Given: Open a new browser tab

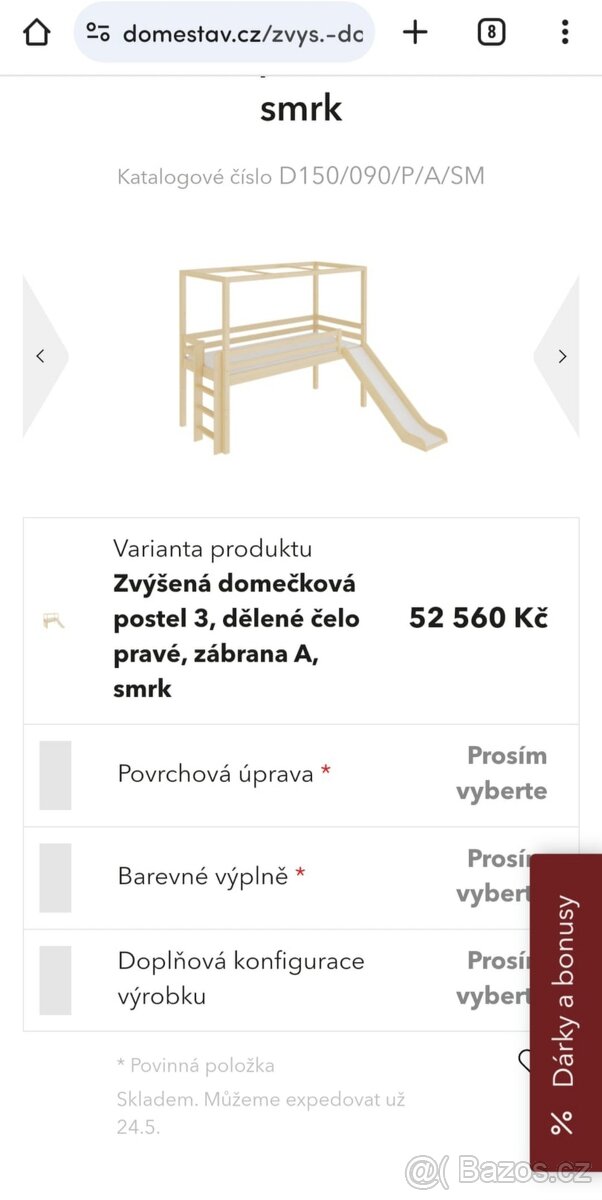Looking at the screenshot, I should coord(415,33).
